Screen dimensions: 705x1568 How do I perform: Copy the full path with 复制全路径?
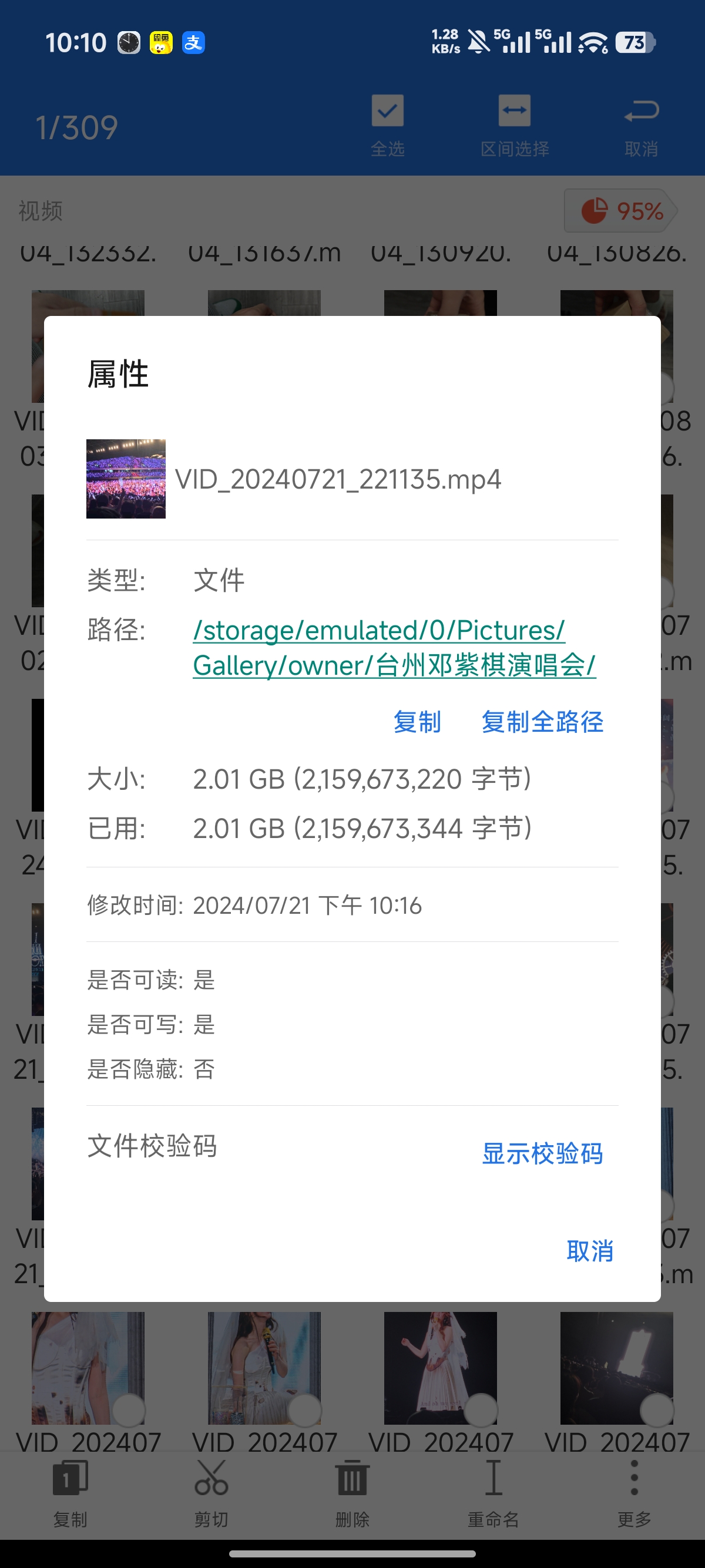(x=542, y=722)
